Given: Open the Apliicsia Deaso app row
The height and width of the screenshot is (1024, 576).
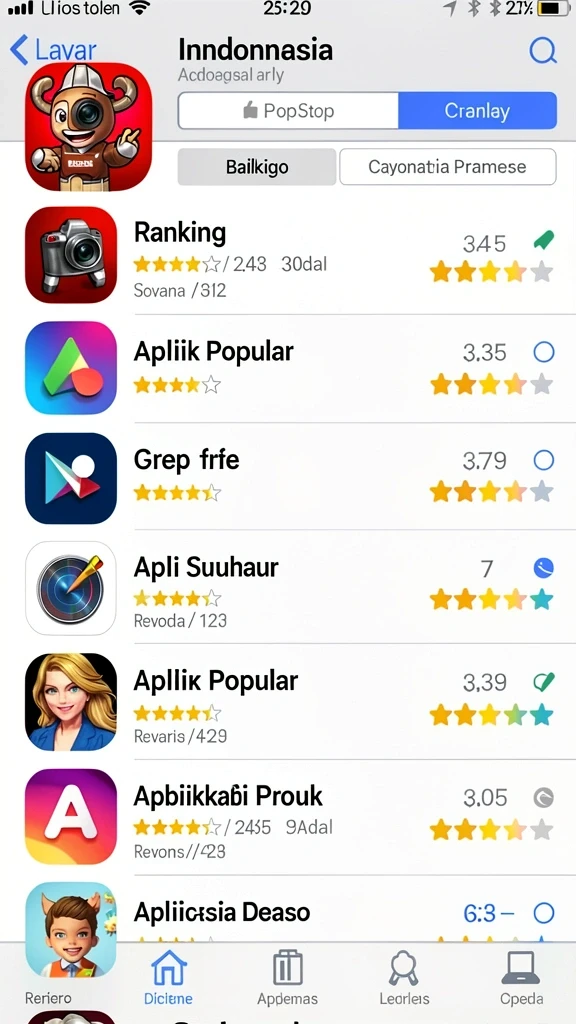Looking at the screenshot, I should [x=288, y=911].
